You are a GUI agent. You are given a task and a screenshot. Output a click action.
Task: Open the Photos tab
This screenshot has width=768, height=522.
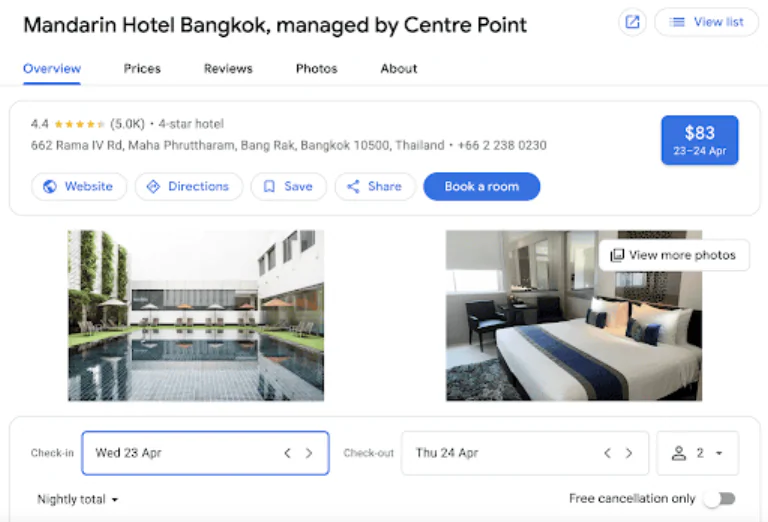pos(316,69)
